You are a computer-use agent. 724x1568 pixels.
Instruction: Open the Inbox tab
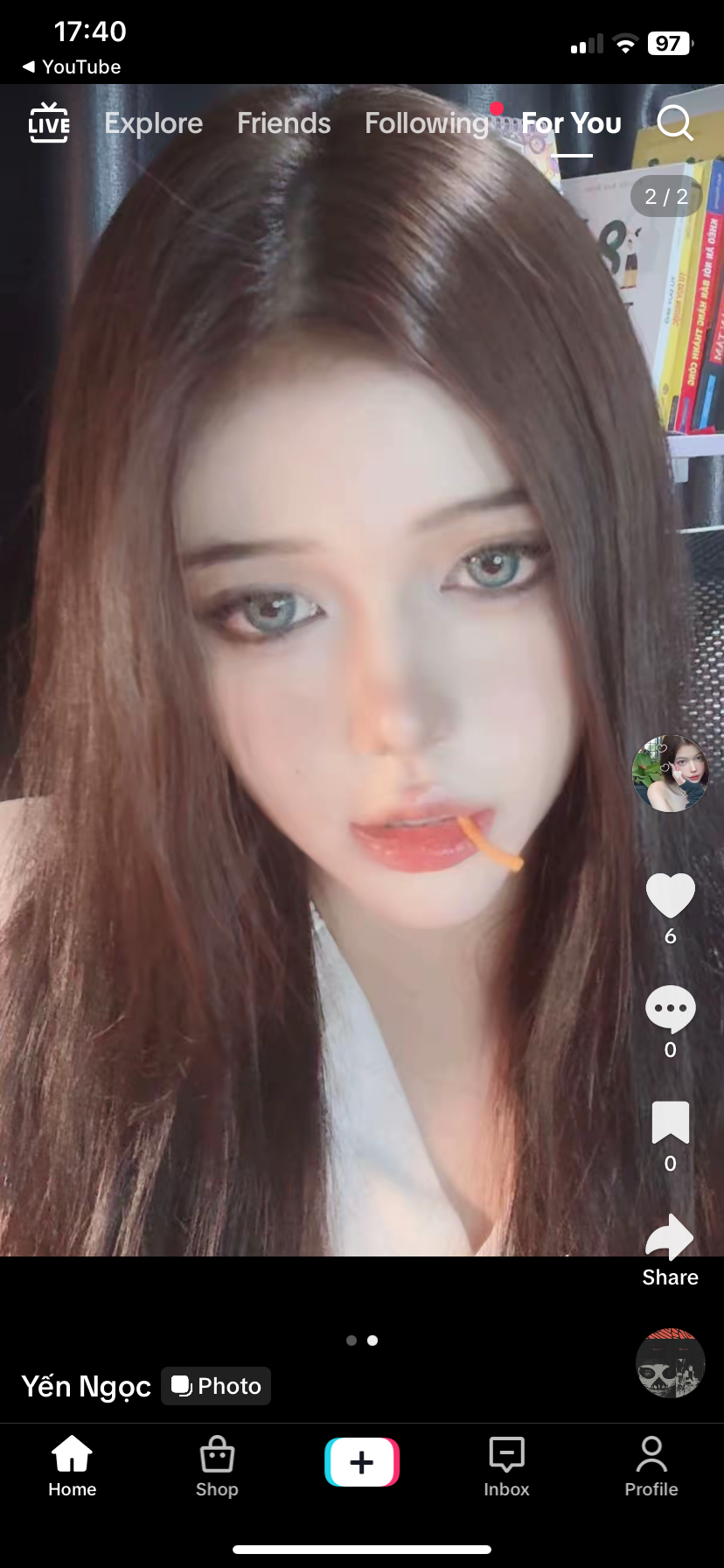click(506, 1466)
